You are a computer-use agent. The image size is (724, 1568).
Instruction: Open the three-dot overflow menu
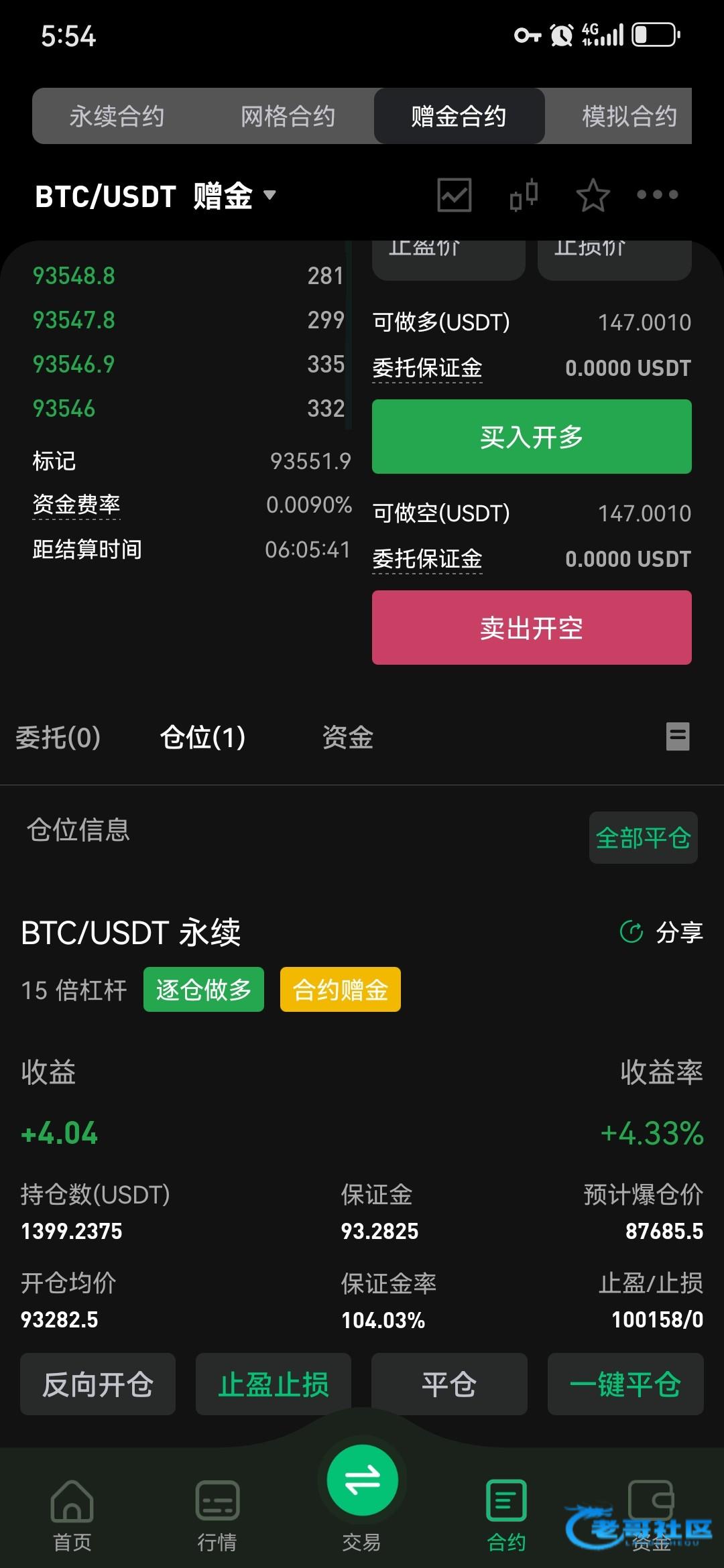(x=658, y=195)
